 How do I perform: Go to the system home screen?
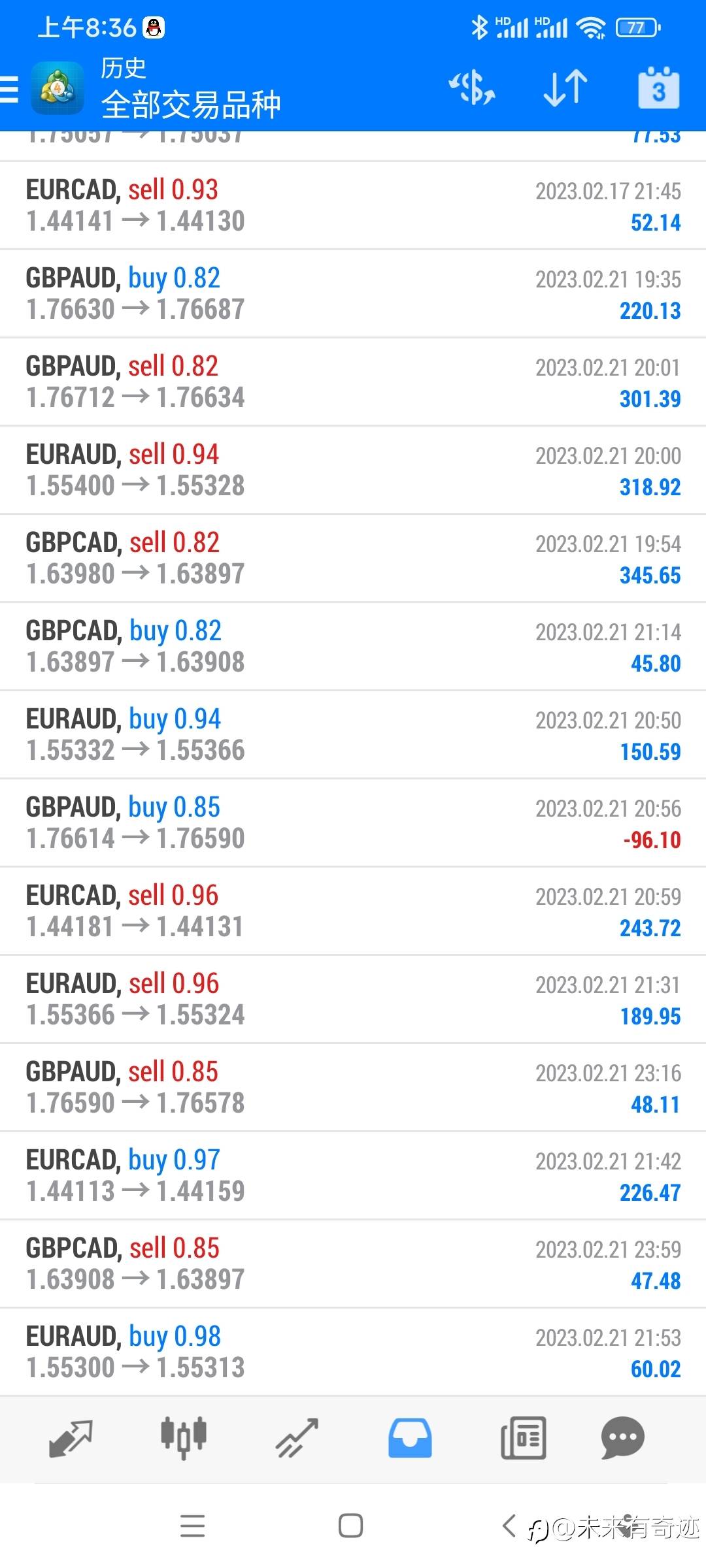point(351,1526)
